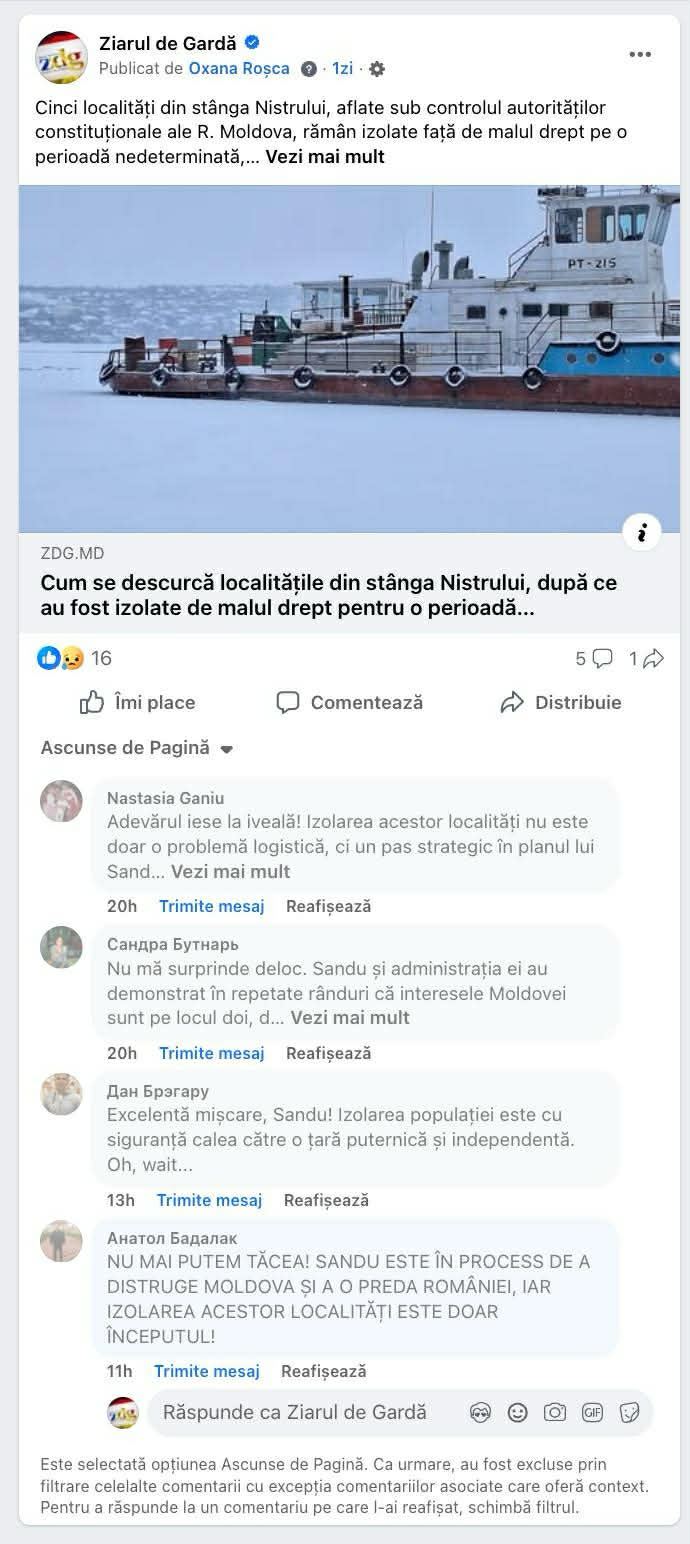690x1544 pixels.
Task: Like the post with Îmi place
Action: click(138, 702)
